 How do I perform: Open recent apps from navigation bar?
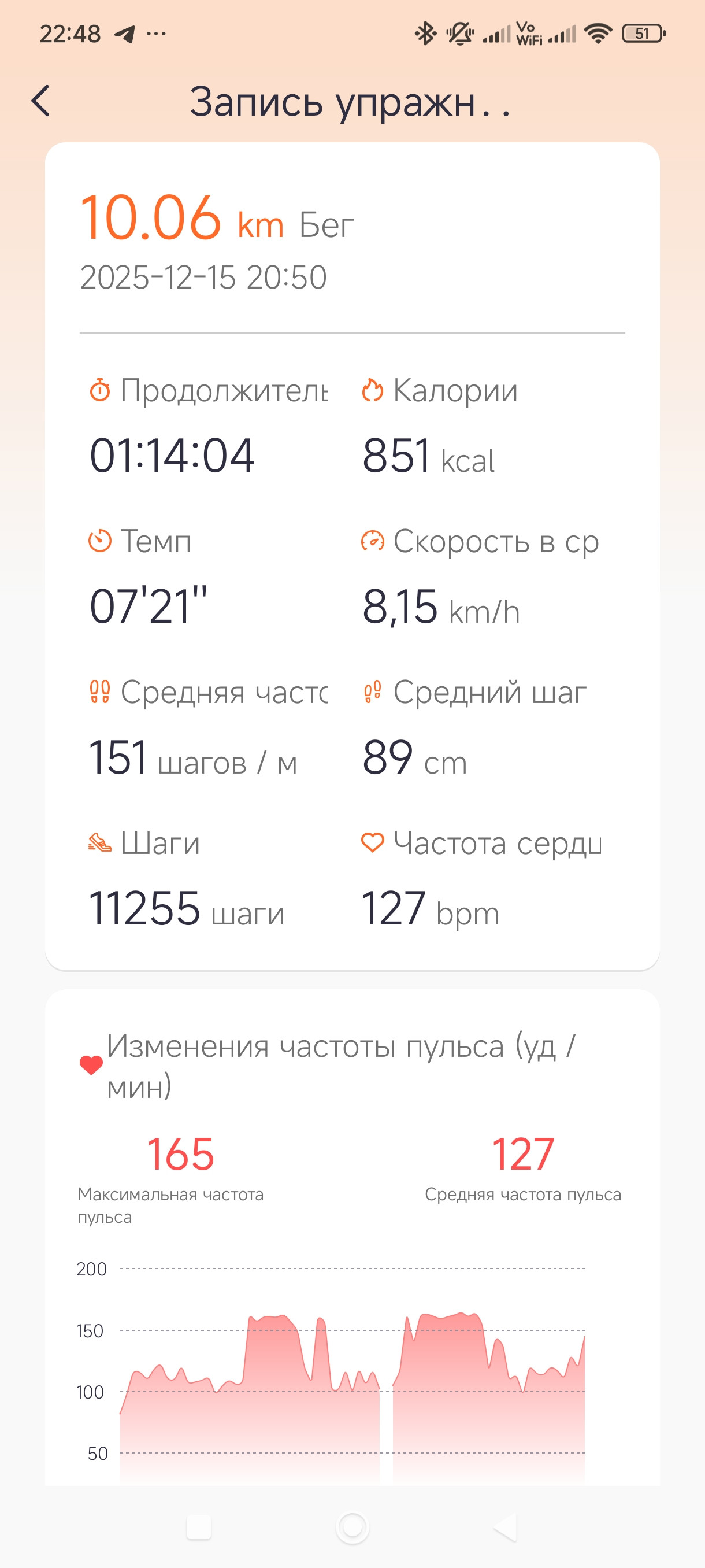[198, 1527]
